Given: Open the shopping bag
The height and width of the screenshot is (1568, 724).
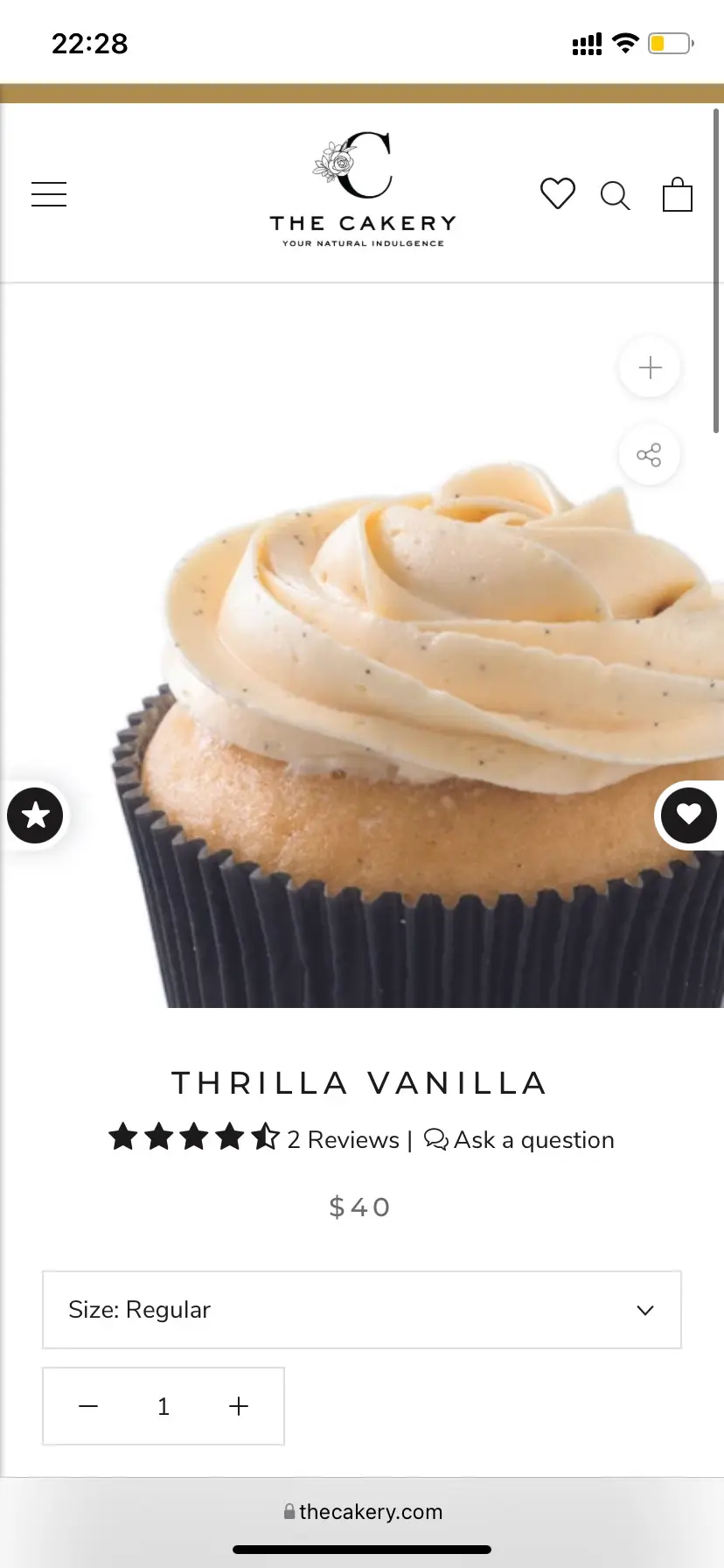Looking at the screenshot, I should pos(678,194).
